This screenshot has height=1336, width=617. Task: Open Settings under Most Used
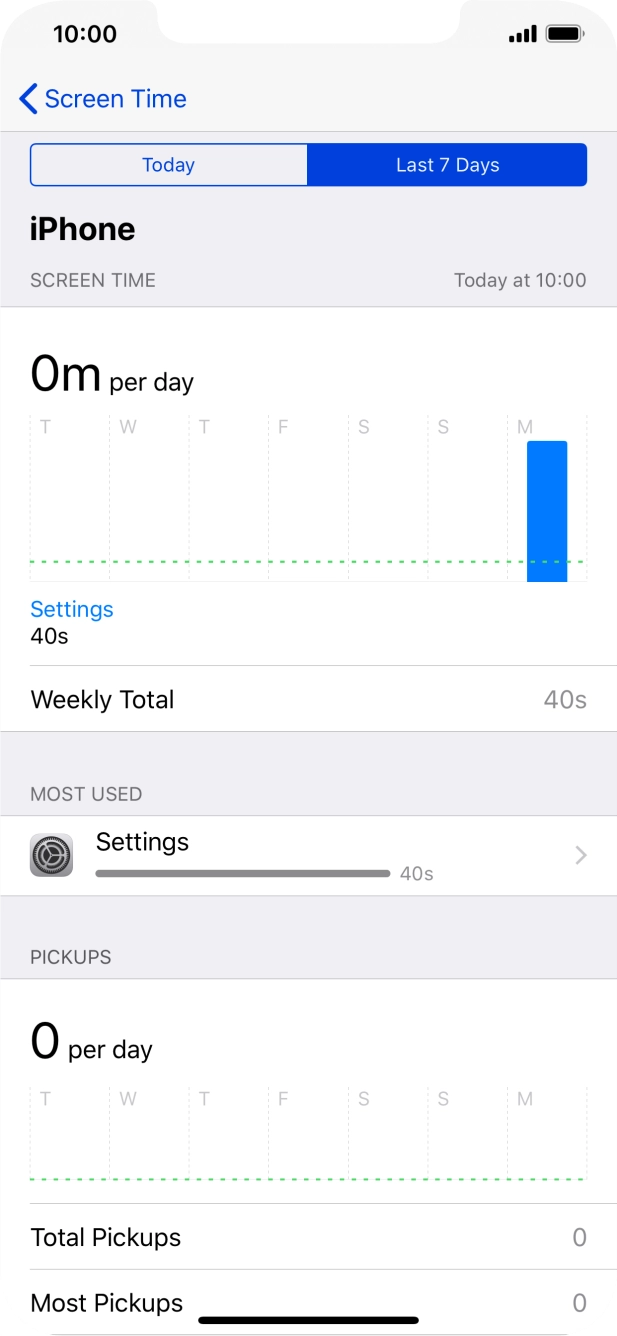click(308, 856)
